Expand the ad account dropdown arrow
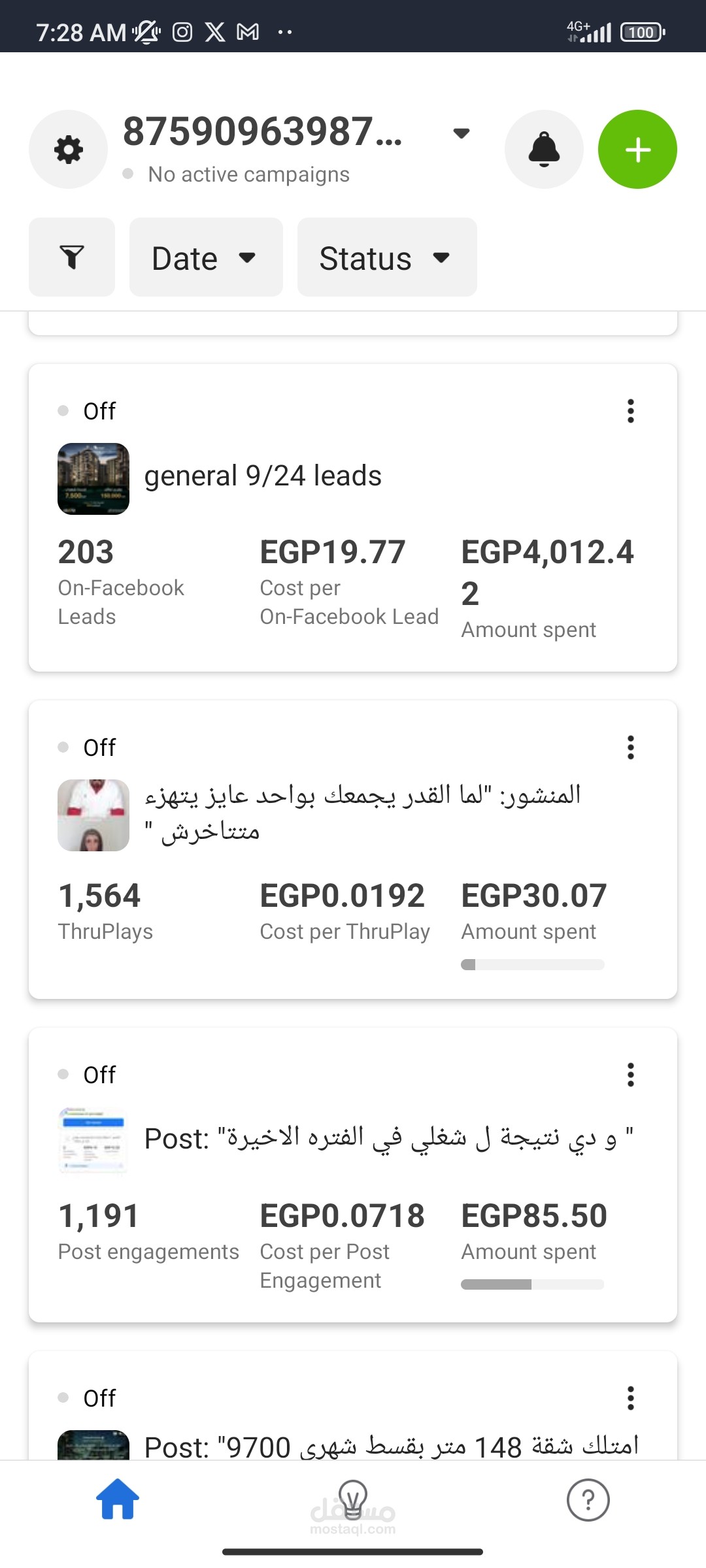The height and width of the screenshot is (1568, 706). pos(462,133)
